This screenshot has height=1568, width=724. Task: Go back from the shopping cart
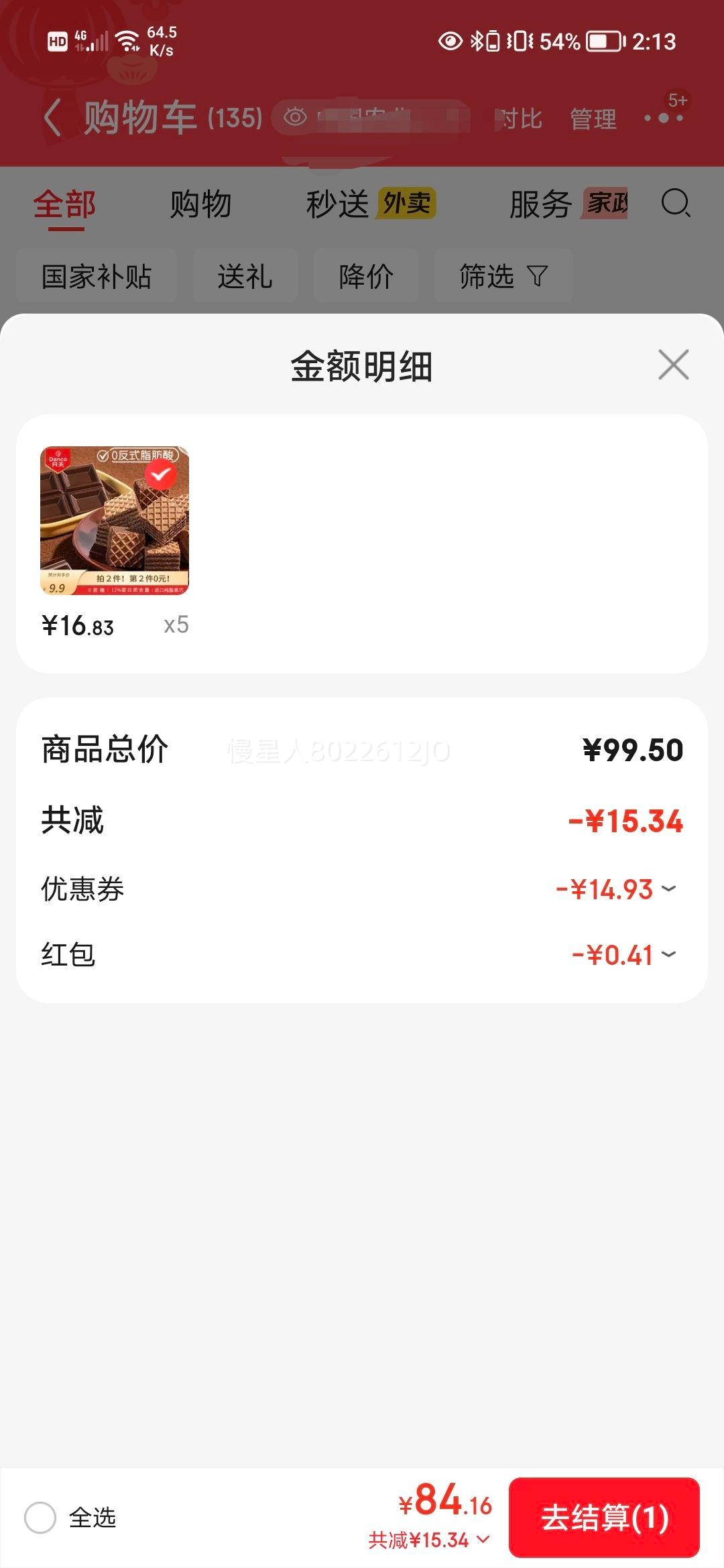click(x=52, y=118)
